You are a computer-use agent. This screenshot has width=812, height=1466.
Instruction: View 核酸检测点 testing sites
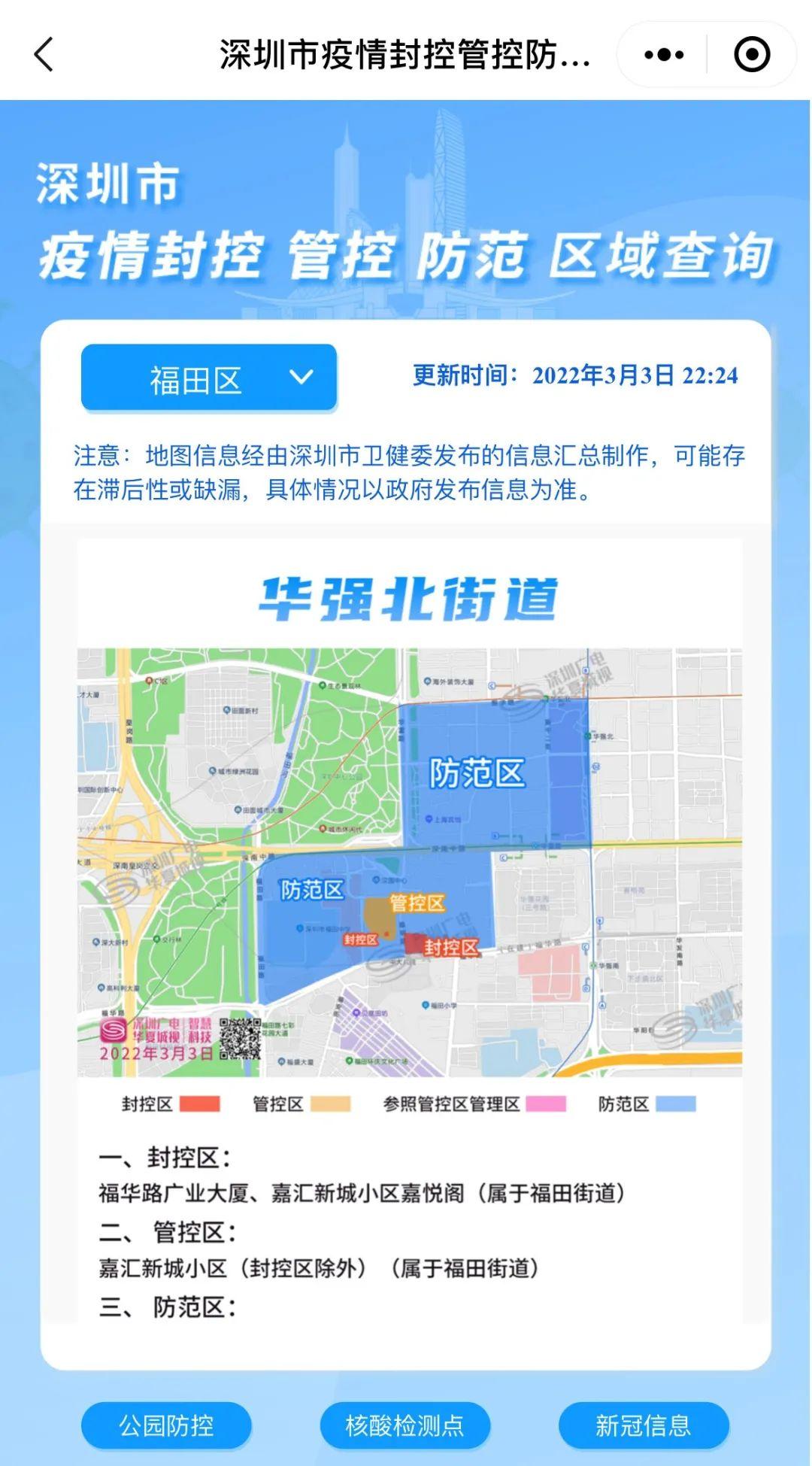404,1425
